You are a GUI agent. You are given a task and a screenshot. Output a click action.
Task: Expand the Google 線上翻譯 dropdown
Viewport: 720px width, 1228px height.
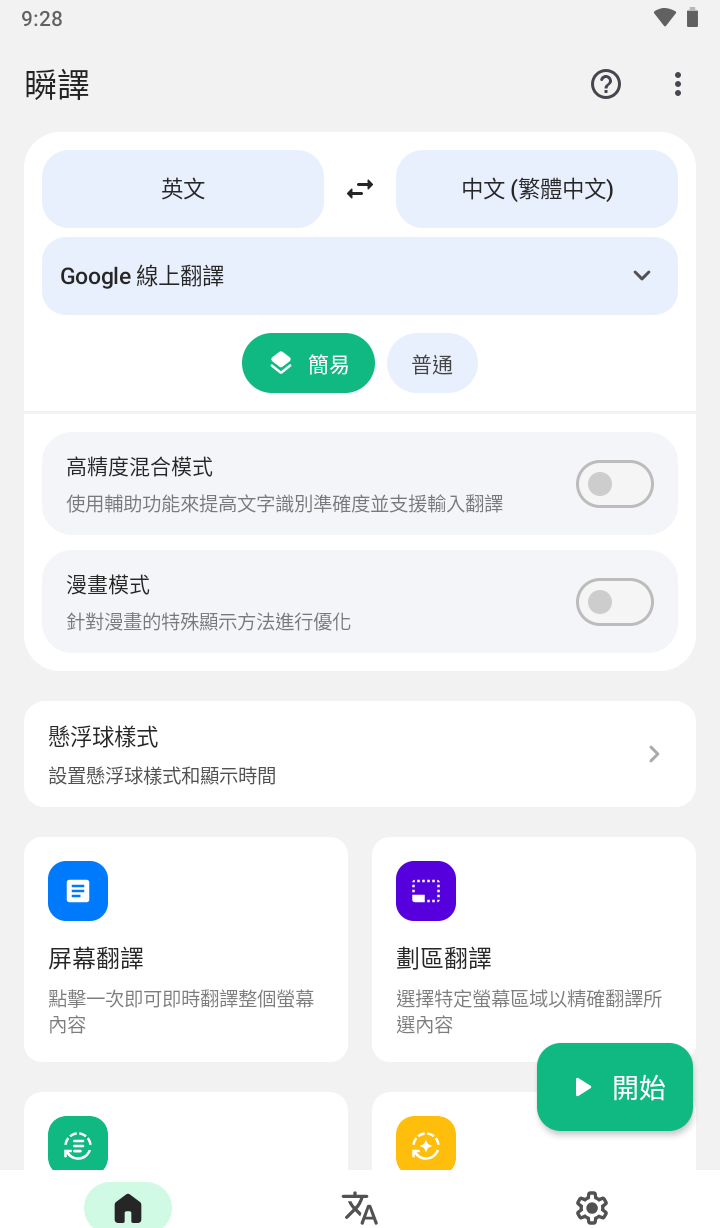tap(641, 276)
